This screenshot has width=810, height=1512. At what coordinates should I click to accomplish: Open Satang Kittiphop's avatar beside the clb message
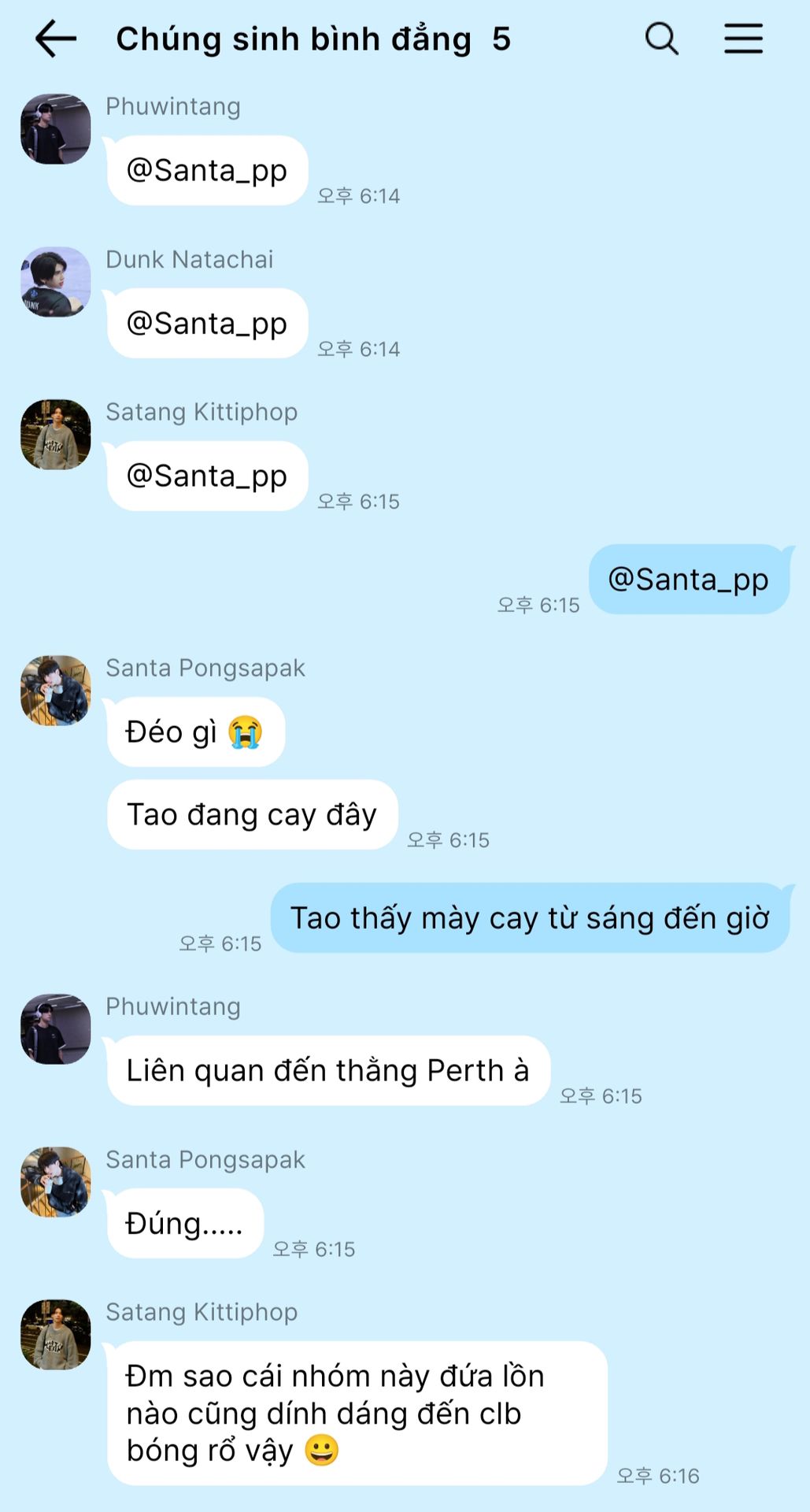tap(55, 1335)
